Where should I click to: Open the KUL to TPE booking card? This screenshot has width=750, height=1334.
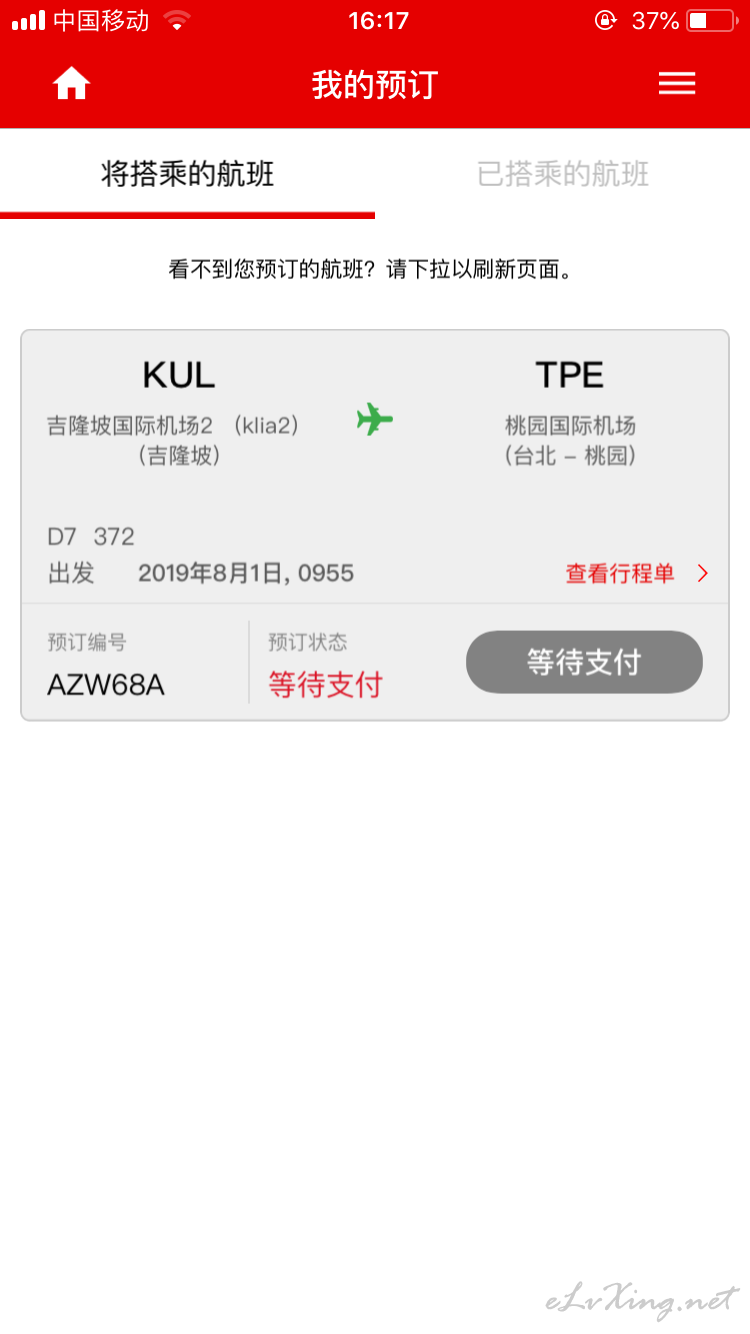(375, 525)
